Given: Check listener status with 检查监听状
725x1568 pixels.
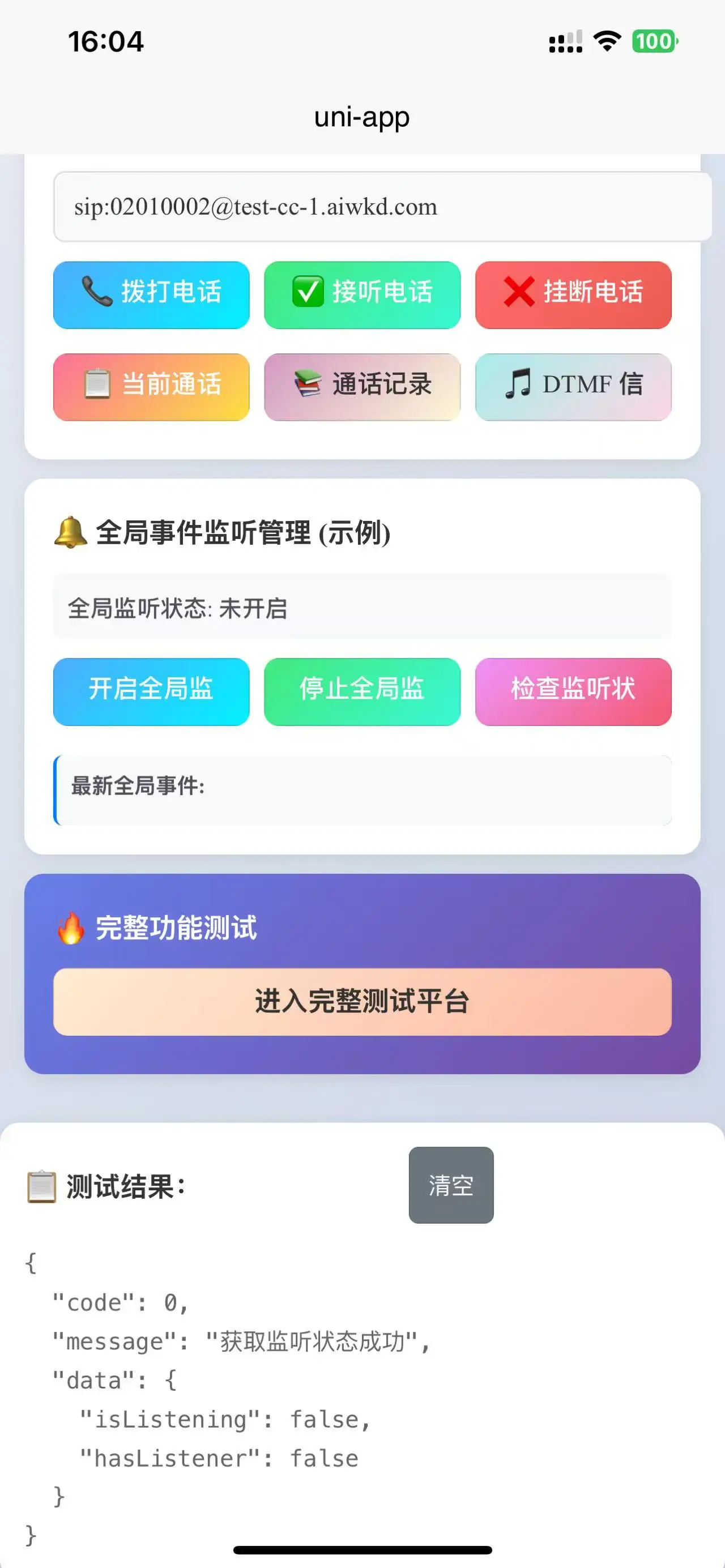Looking at the screenshot, I should coord(573,691).
